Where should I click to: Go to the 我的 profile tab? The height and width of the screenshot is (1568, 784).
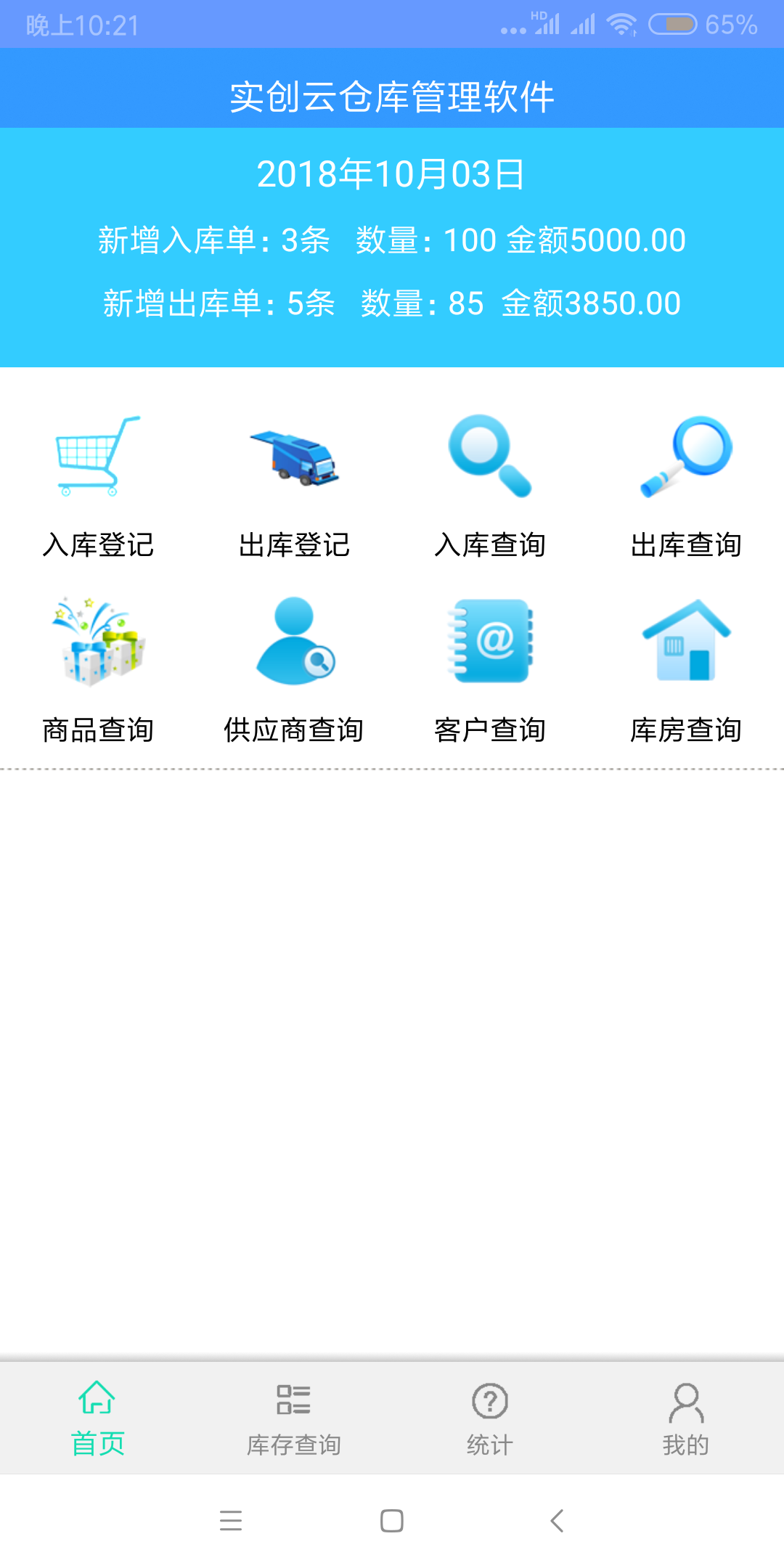click(x=686, y=1418)
